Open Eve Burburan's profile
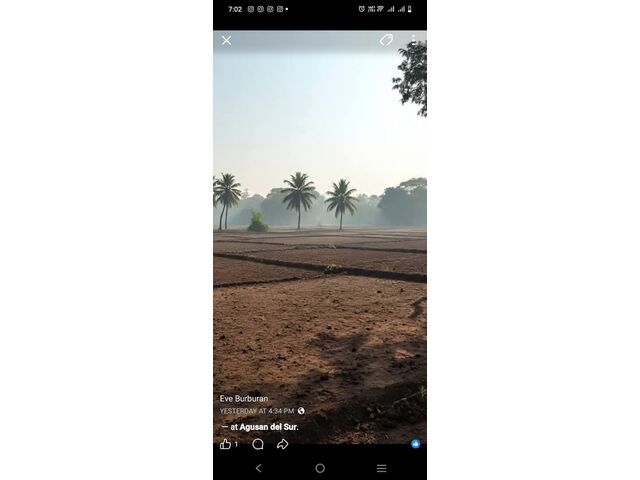The image size is (640, 480). [x=244, y=398]
